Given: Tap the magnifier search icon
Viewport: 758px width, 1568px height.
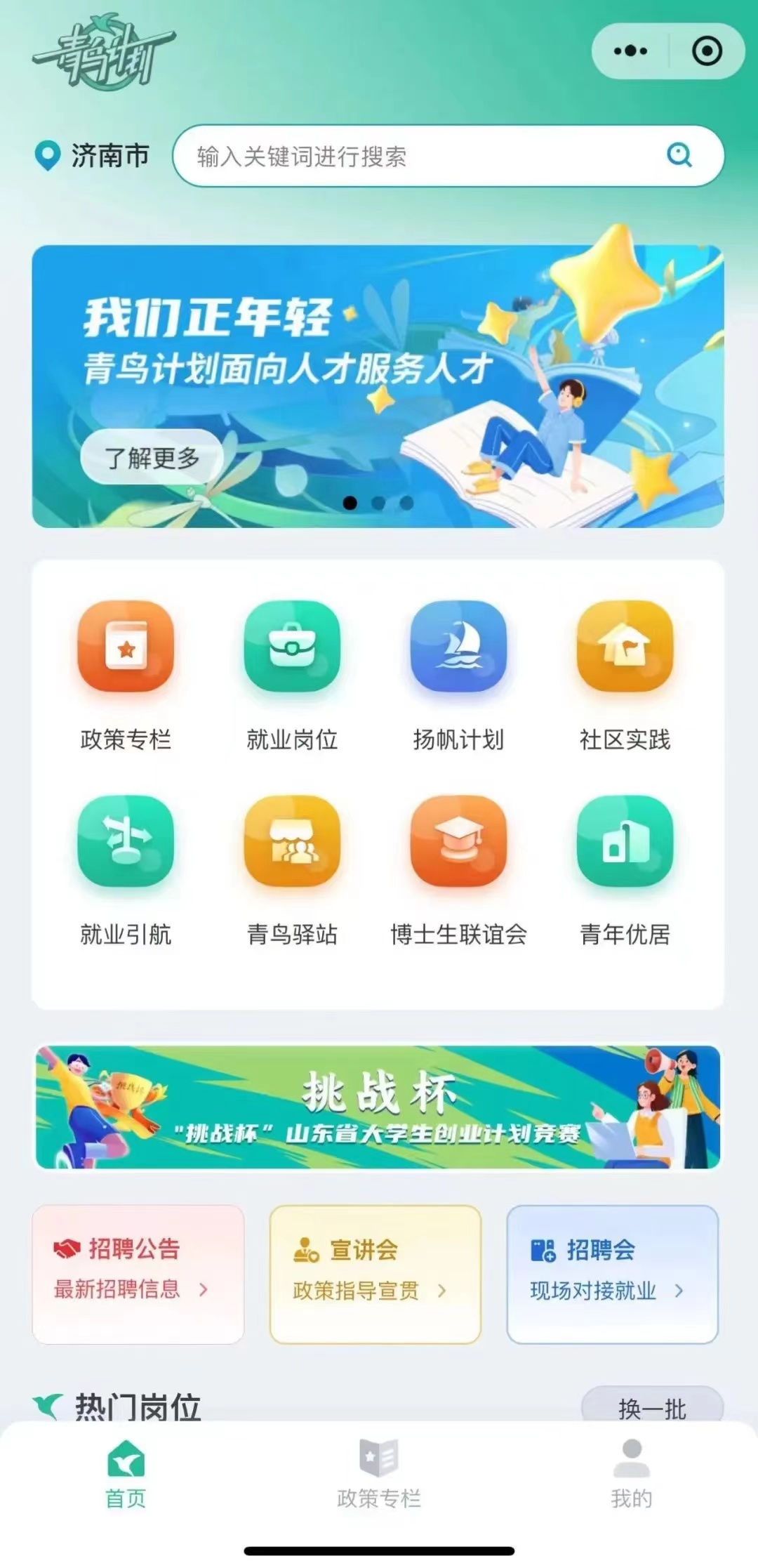Looking at the screenshot, I should (679, 154).
